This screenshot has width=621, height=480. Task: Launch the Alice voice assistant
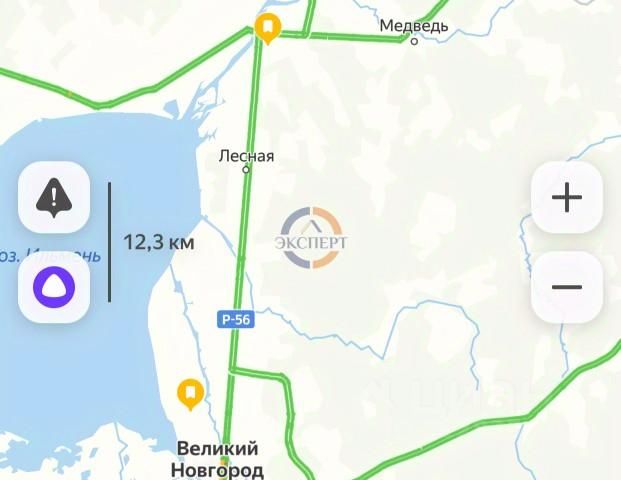54,288
